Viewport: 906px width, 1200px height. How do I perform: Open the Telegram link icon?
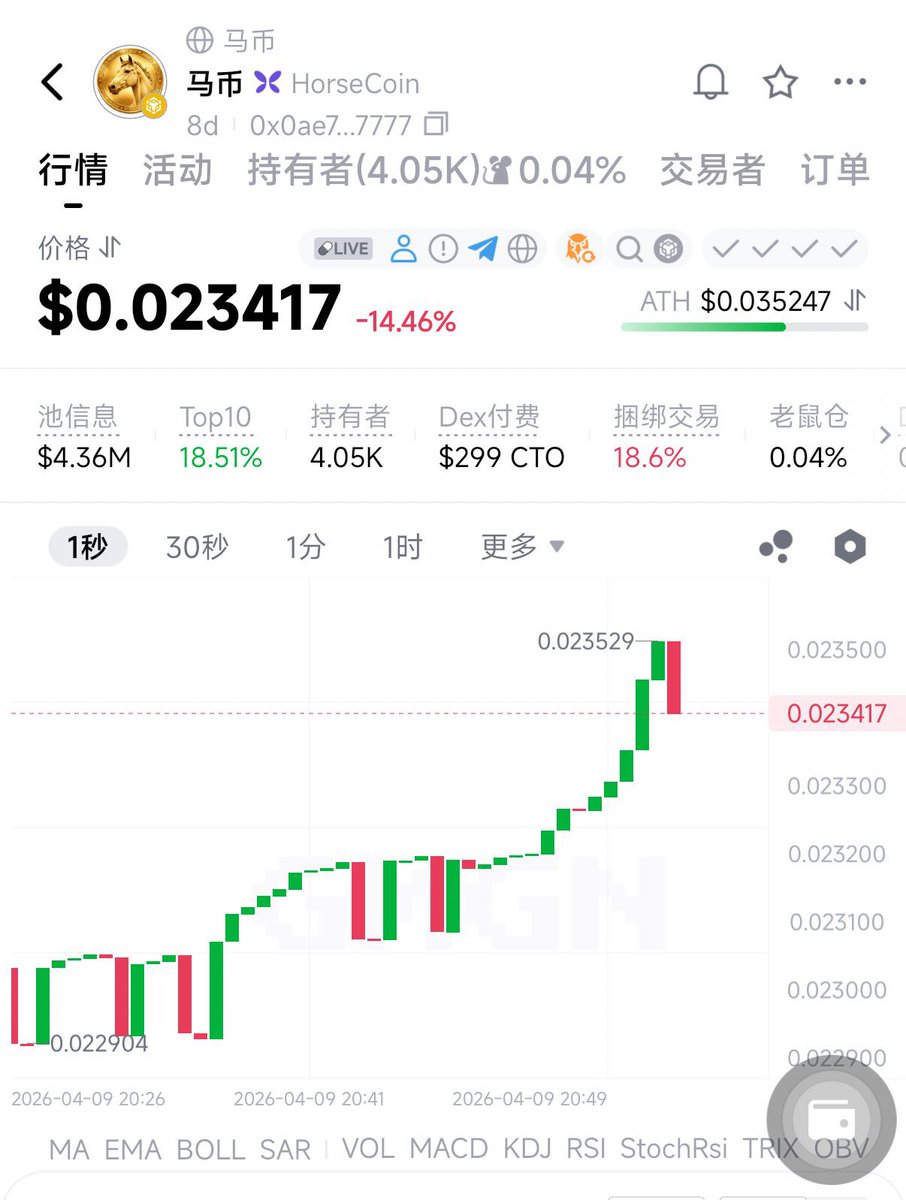[x=482, y=249]
